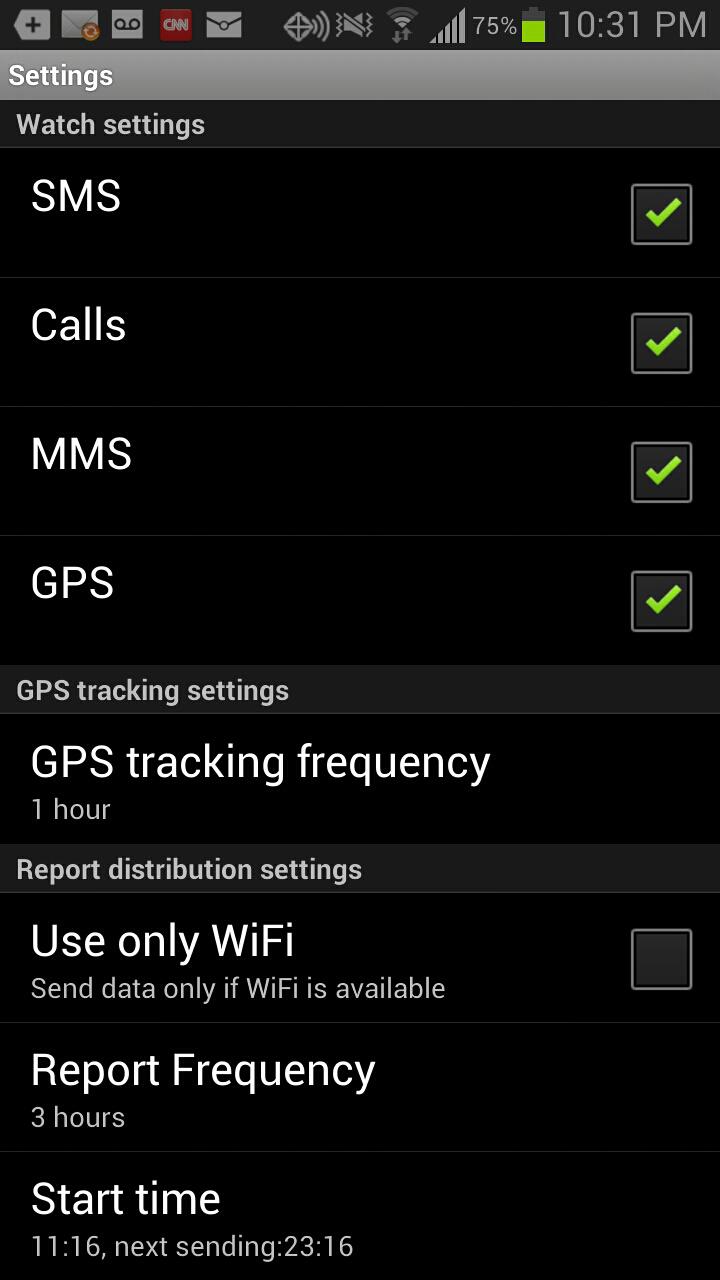
Task: Disable the Calls checkbox
Action: 661,343
